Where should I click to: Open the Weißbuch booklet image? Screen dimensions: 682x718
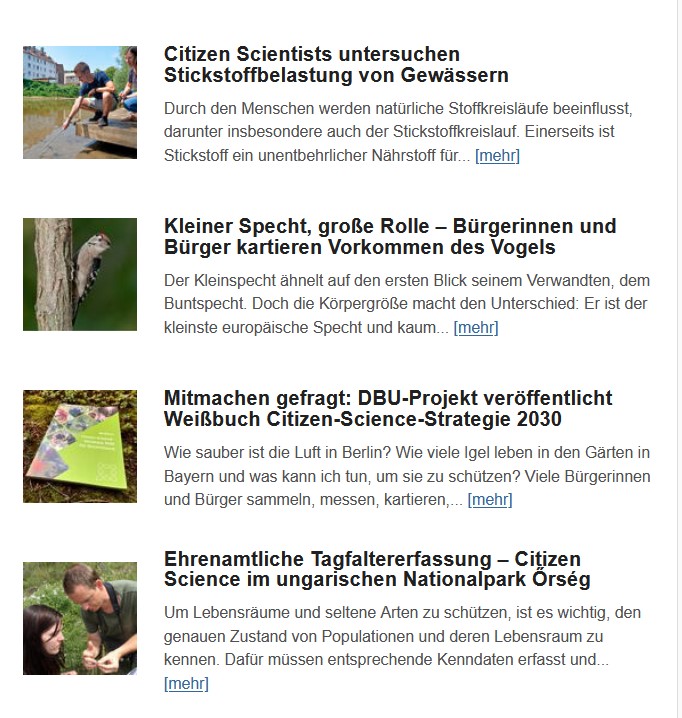80,446
